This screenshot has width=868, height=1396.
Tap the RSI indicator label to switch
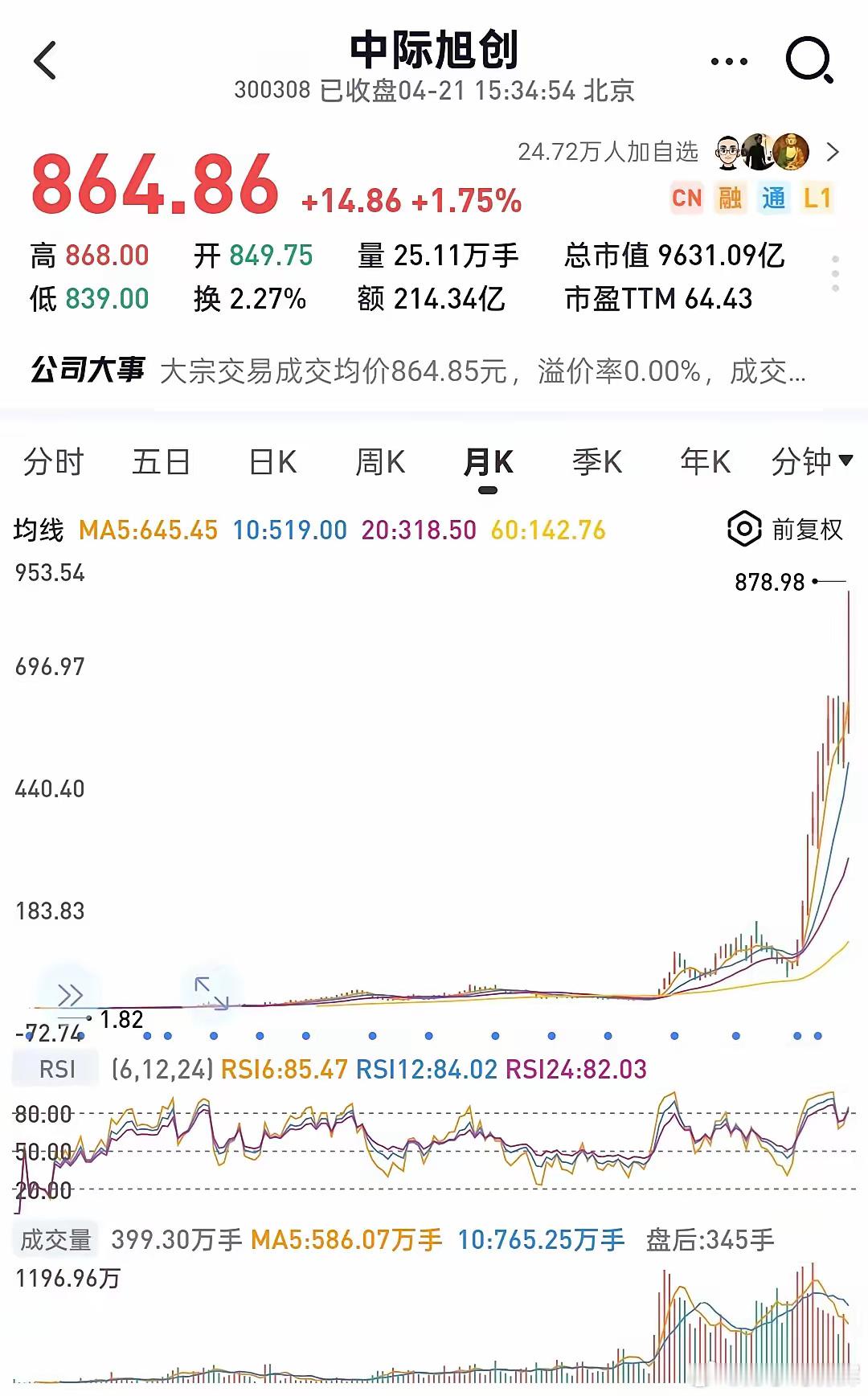pos(57,1070)
